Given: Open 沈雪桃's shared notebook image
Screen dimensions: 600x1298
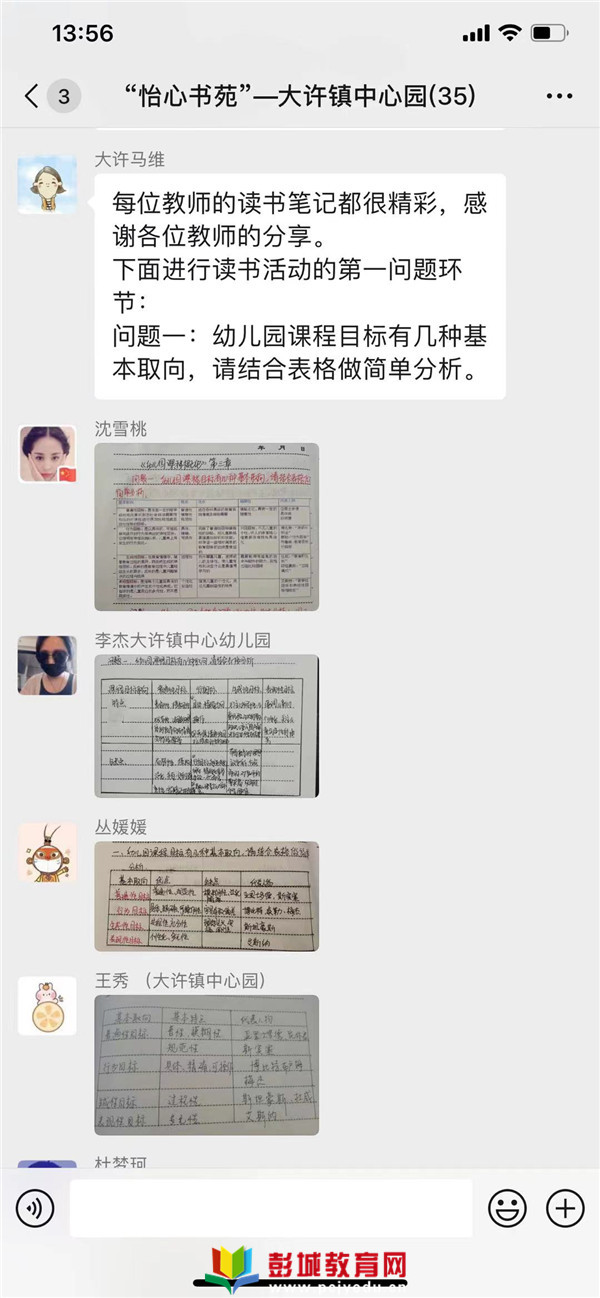Looking at the screenshot, I should pyautogui.click(x=207, y=526).
